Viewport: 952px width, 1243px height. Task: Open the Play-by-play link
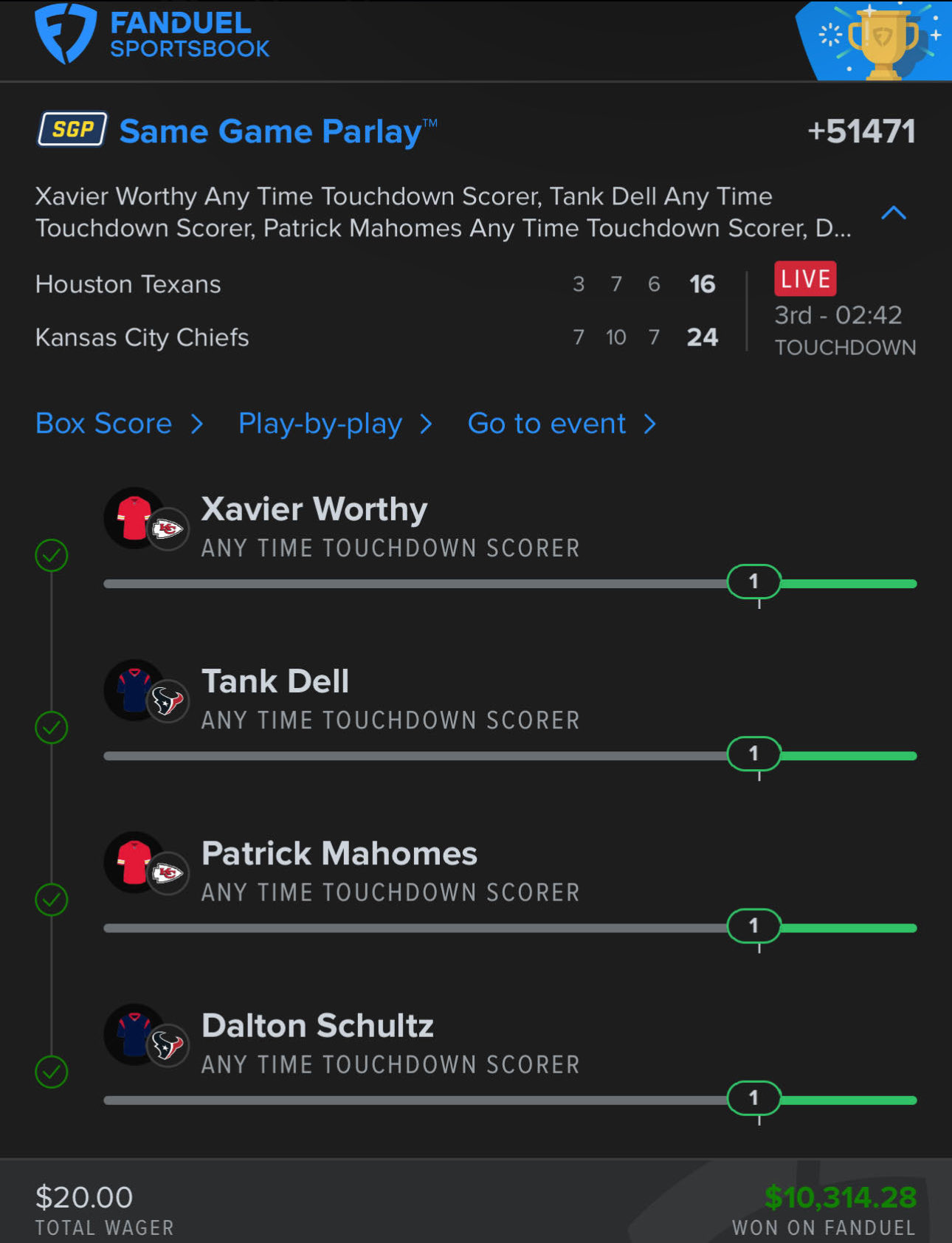coord(334,424)
